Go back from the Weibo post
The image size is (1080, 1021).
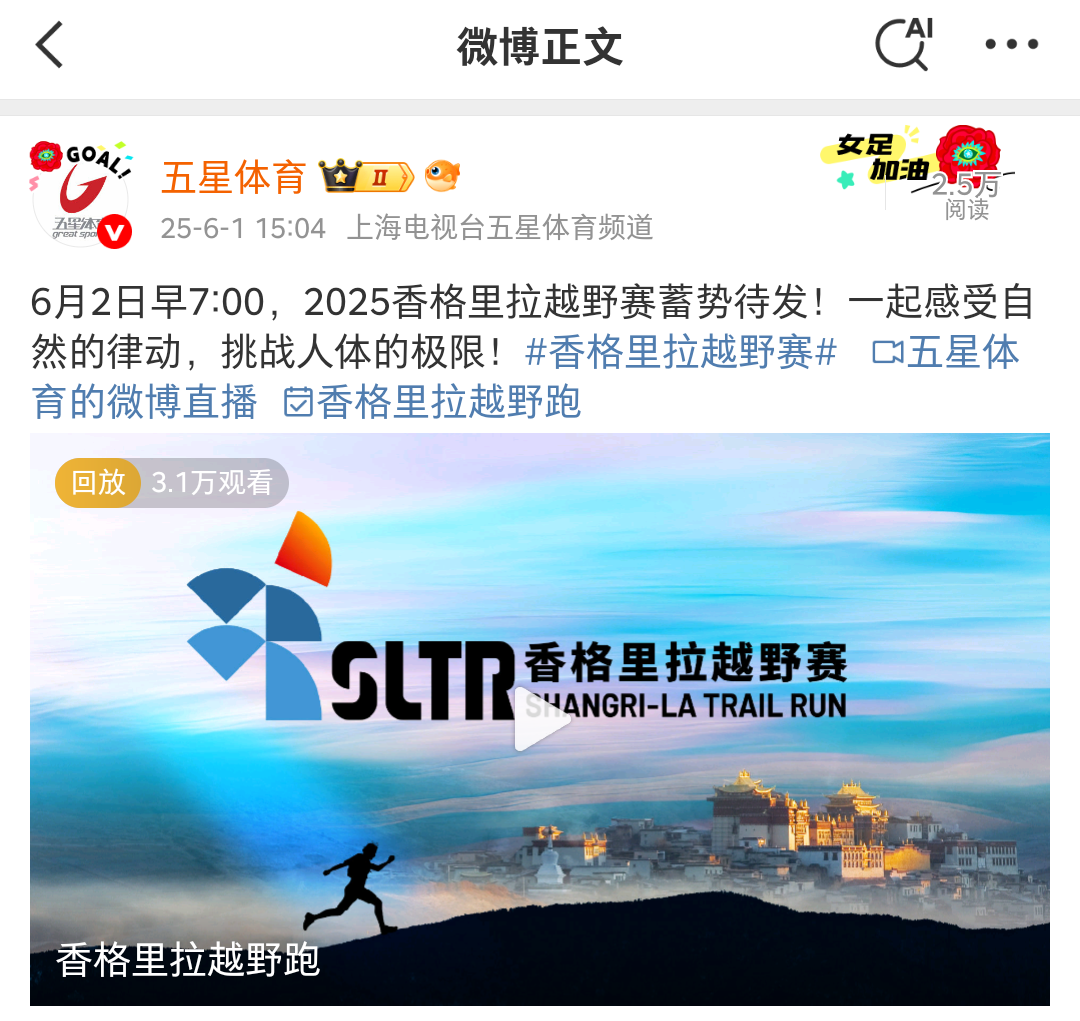[x=50, y=46]
